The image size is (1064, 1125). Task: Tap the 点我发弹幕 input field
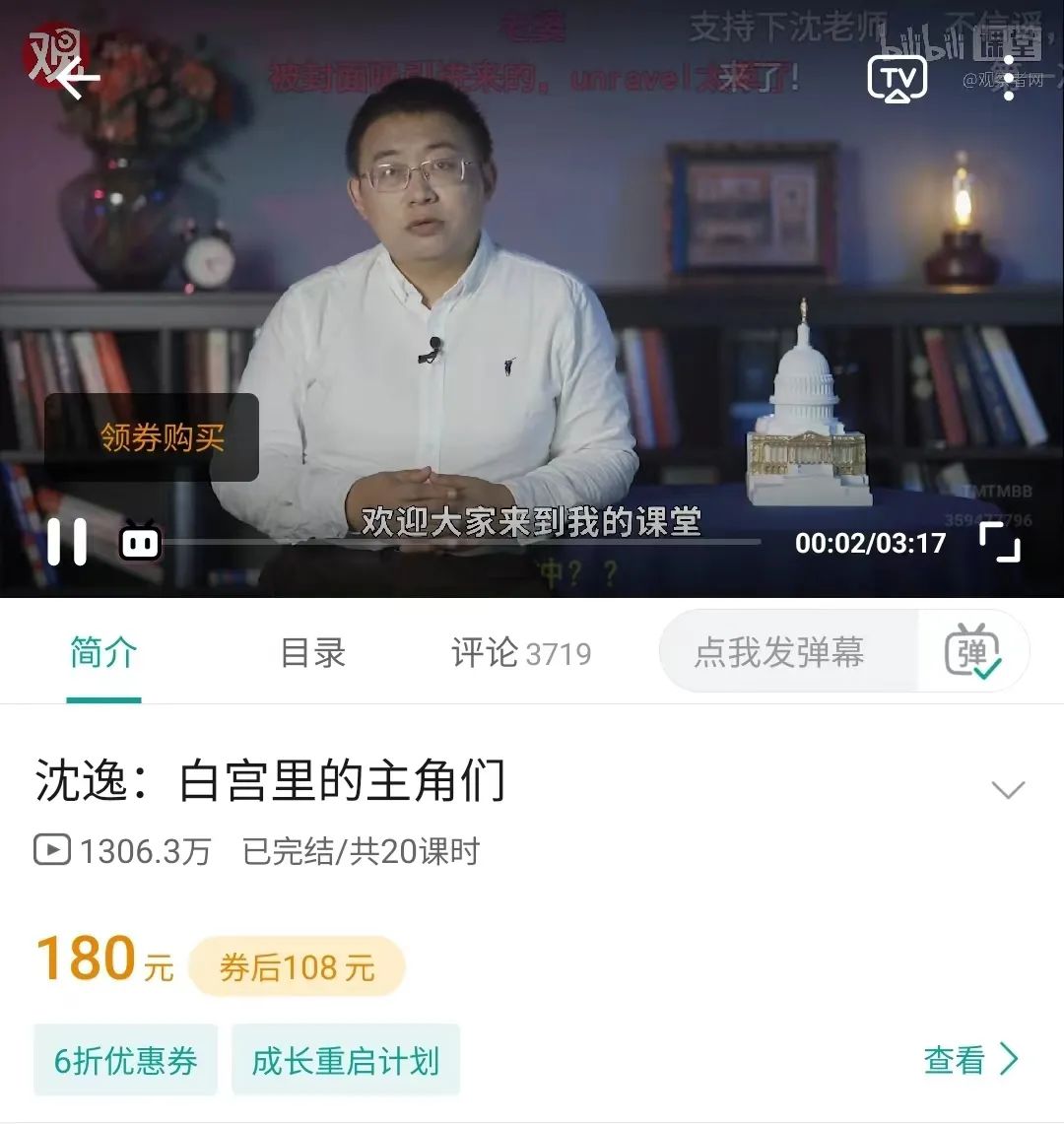click(x=778, y=652)
